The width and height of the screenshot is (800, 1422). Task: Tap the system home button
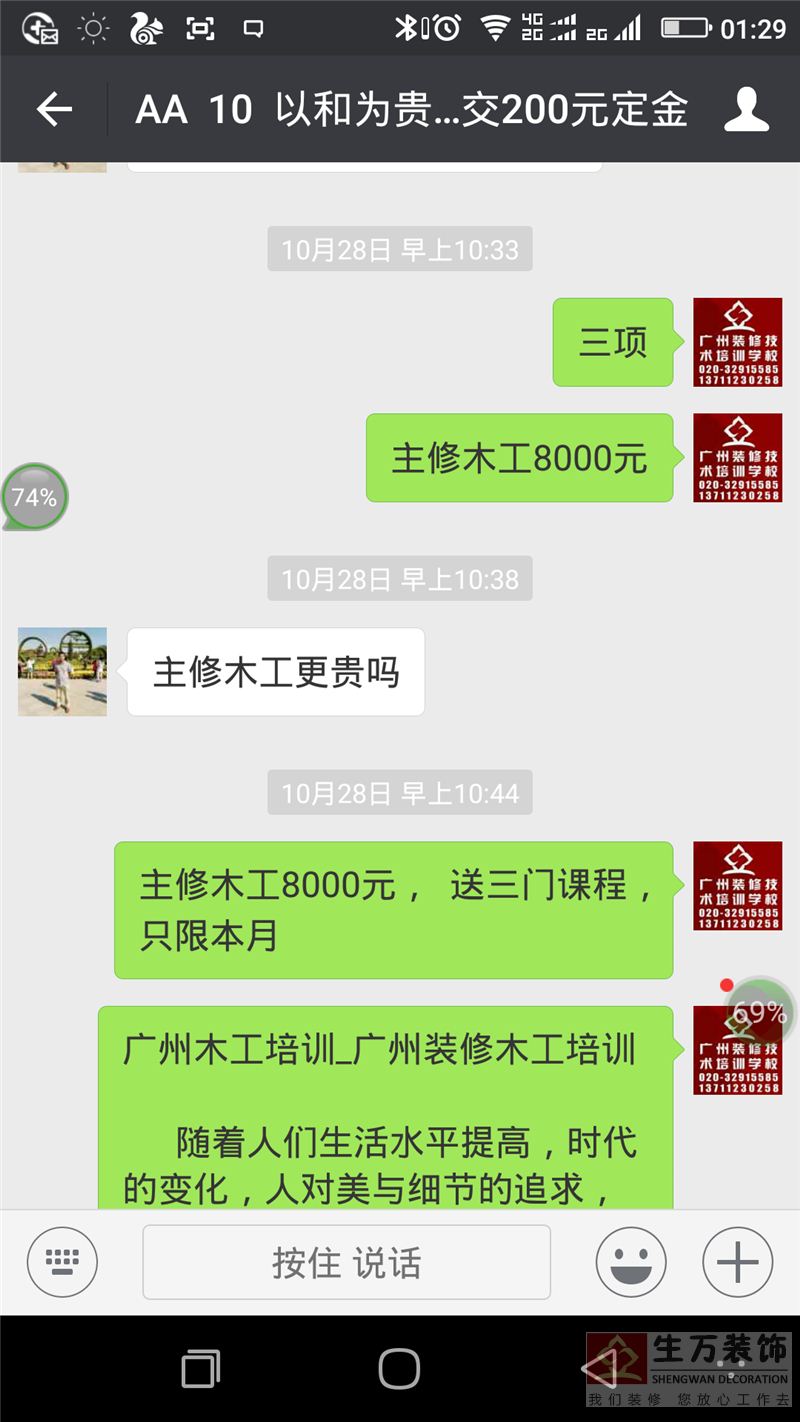point(399,1368)
